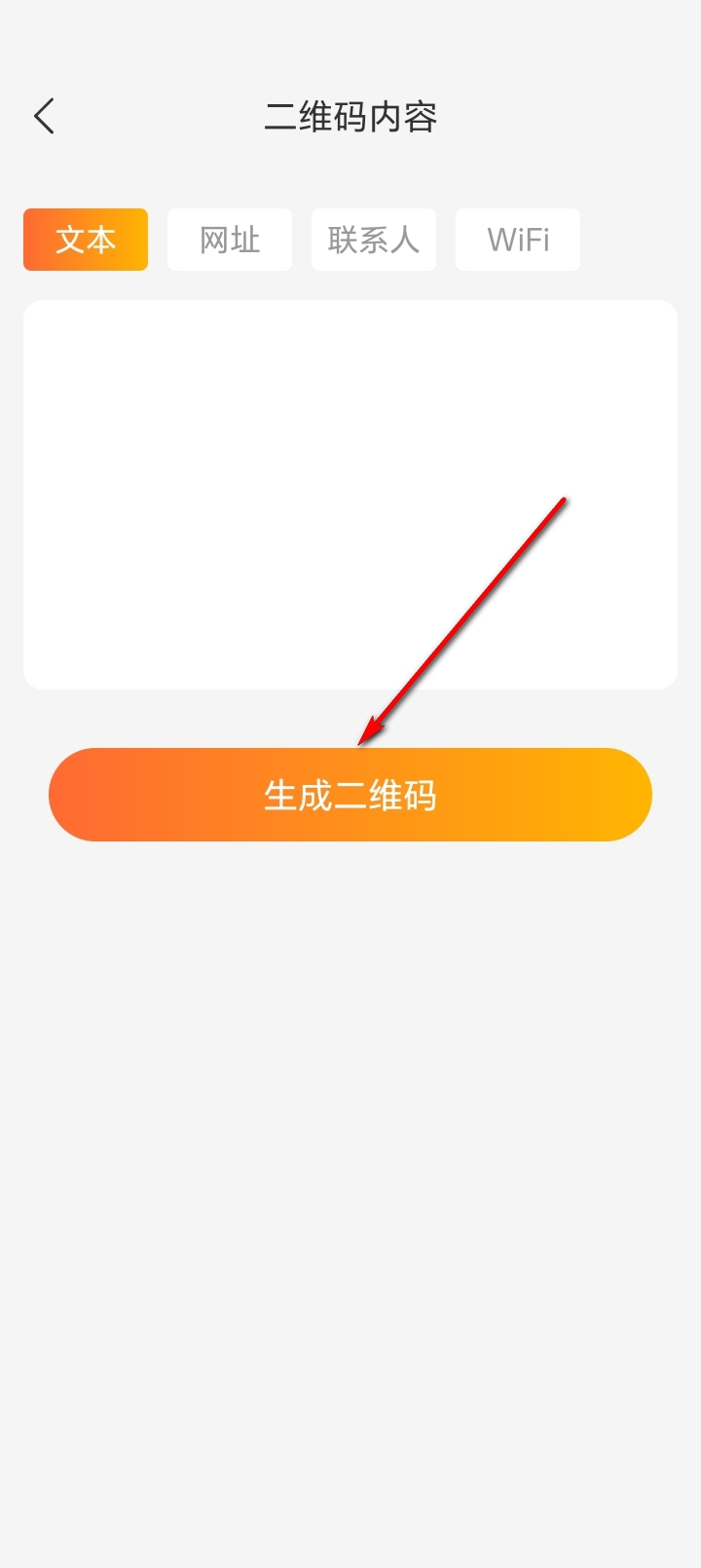Switch to the 联系人 tab

point(374,240)
